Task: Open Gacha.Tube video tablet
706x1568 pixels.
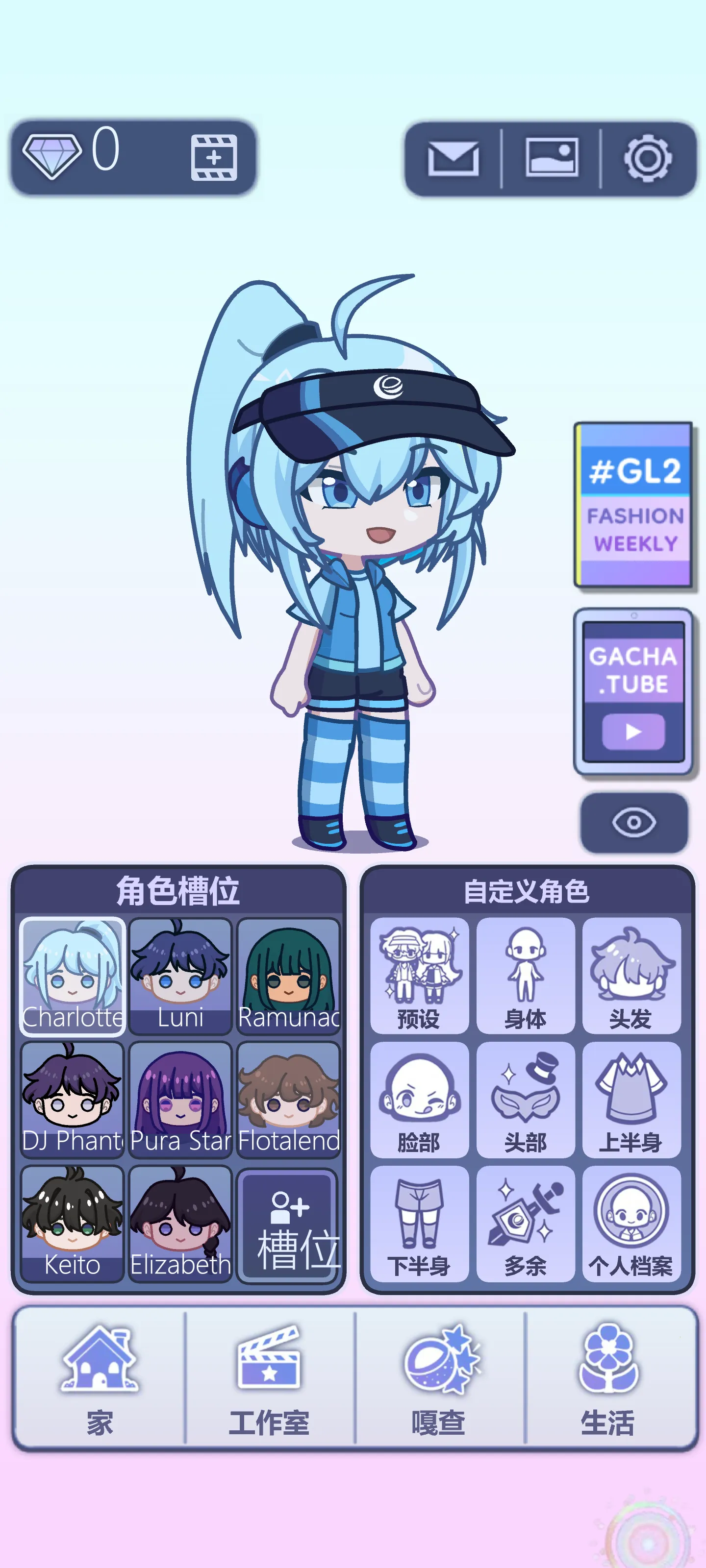Action: click(x=633, y=691)
